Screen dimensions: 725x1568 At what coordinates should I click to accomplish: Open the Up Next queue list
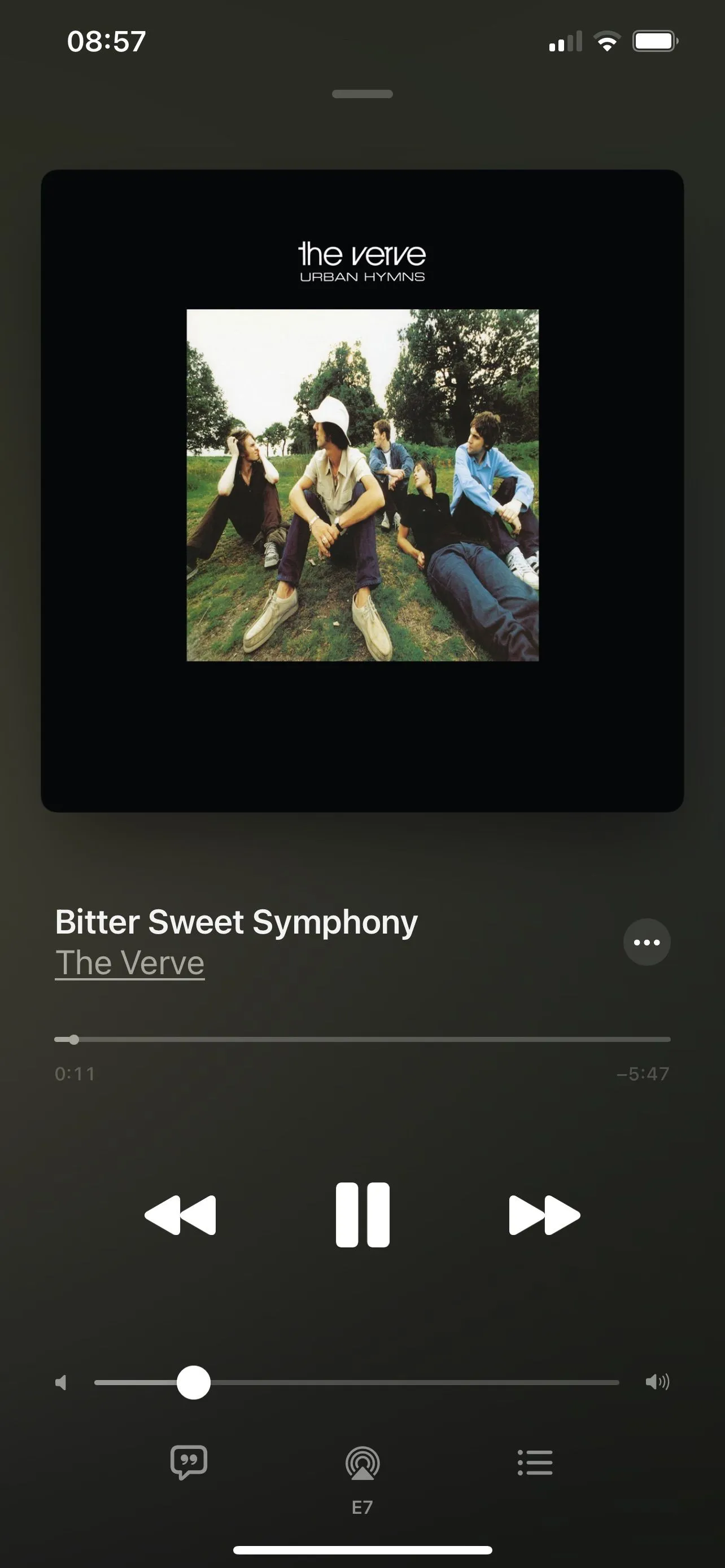point(535,1462)
